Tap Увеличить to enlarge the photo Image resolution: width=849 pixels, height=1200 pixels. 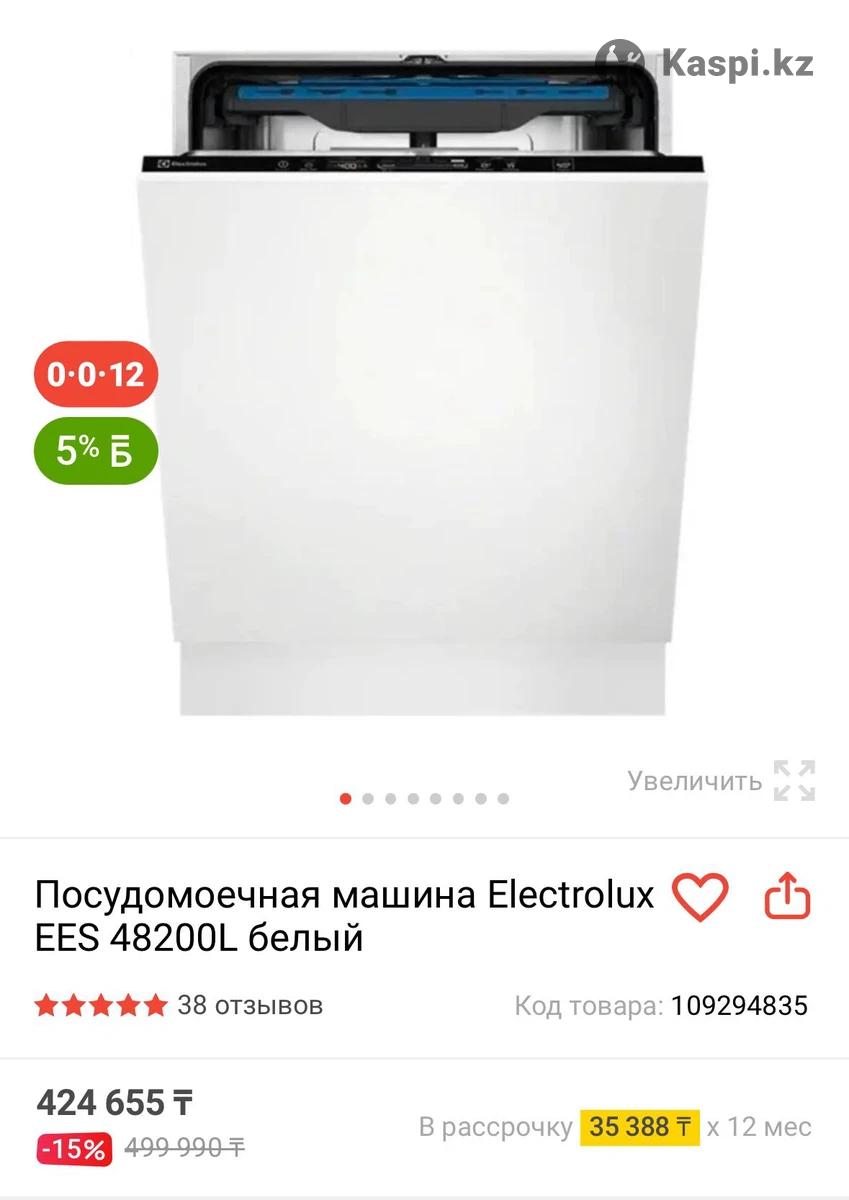(720, 780)
